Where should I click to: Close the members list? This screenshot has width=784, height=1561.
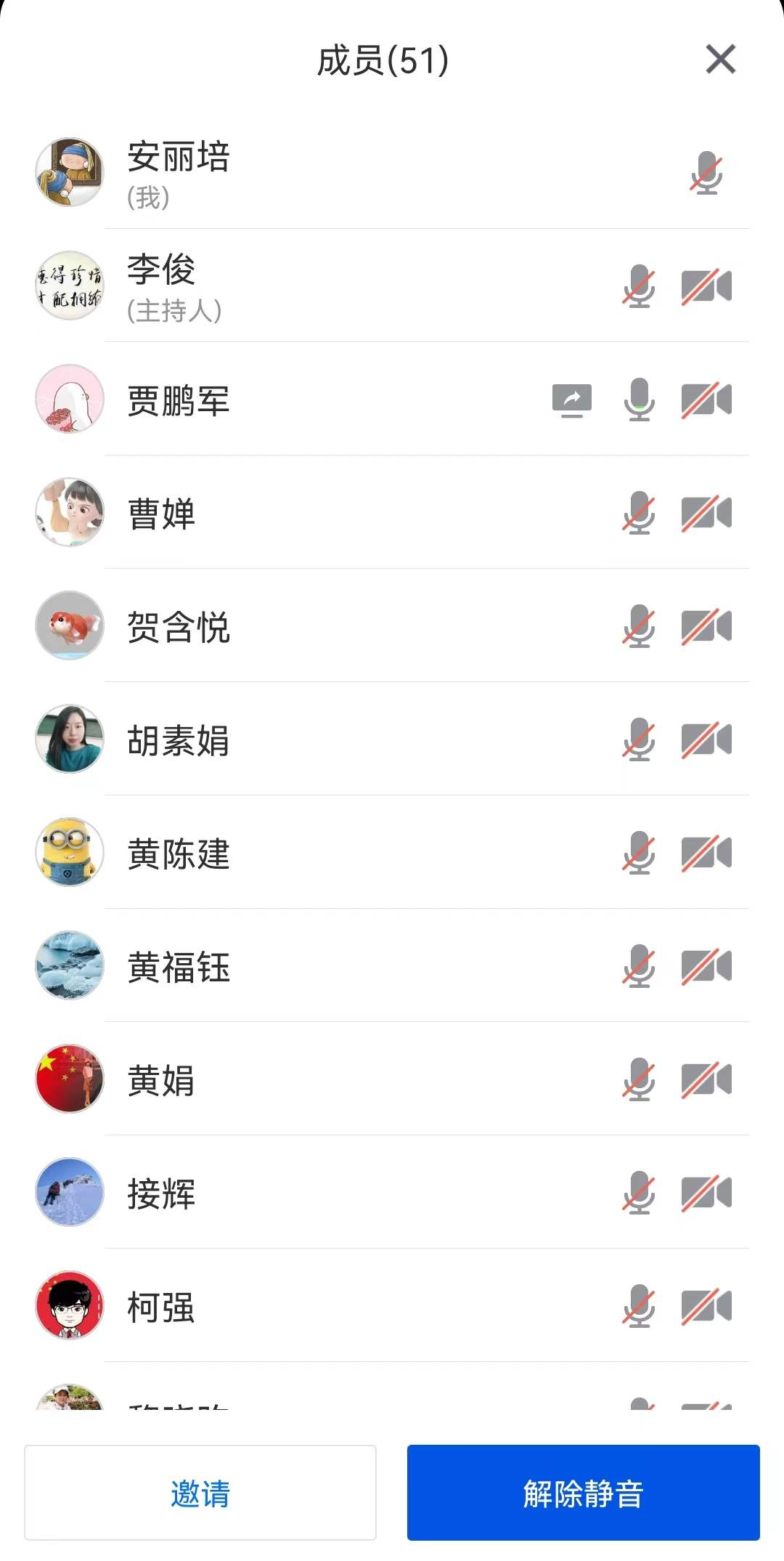720,59
